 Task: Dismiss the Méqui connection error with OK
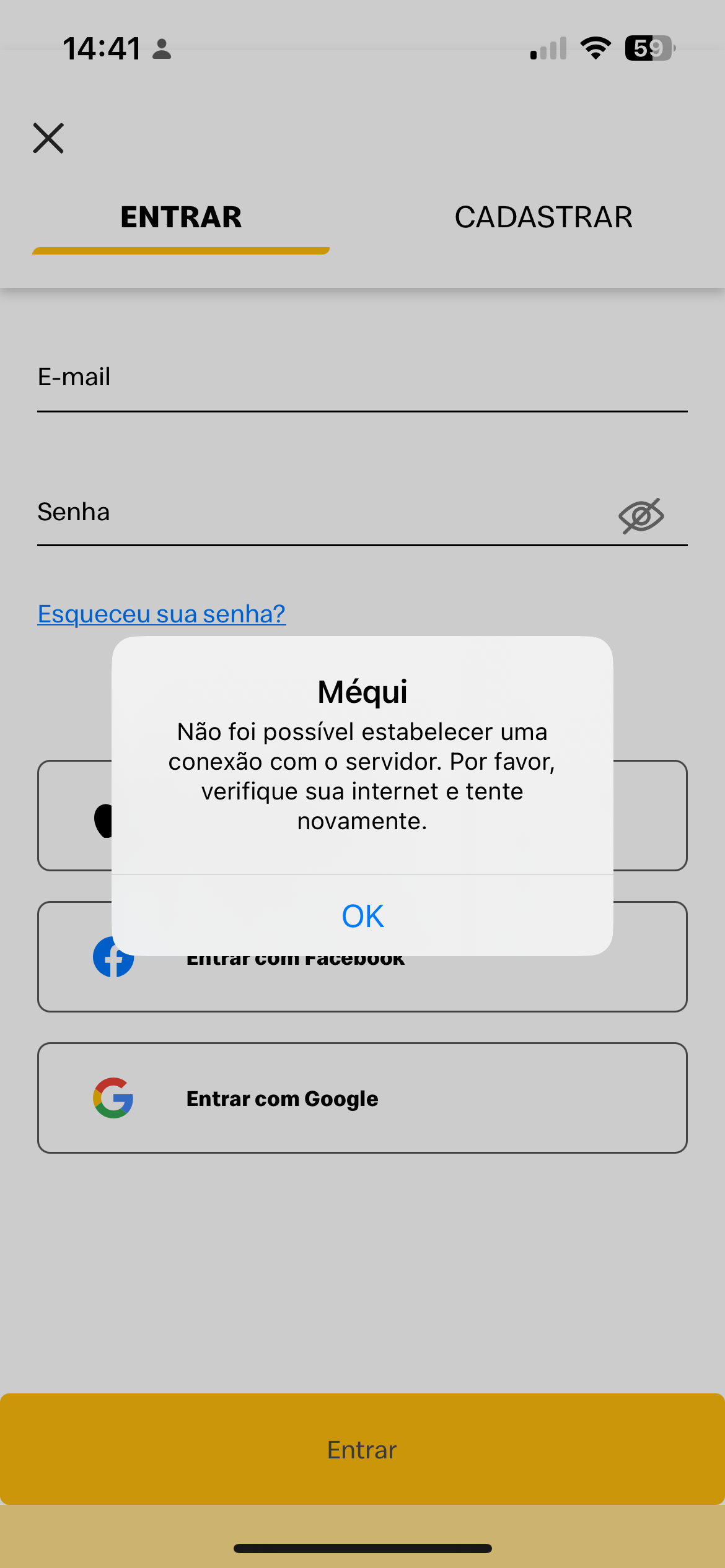coord(362,915)
